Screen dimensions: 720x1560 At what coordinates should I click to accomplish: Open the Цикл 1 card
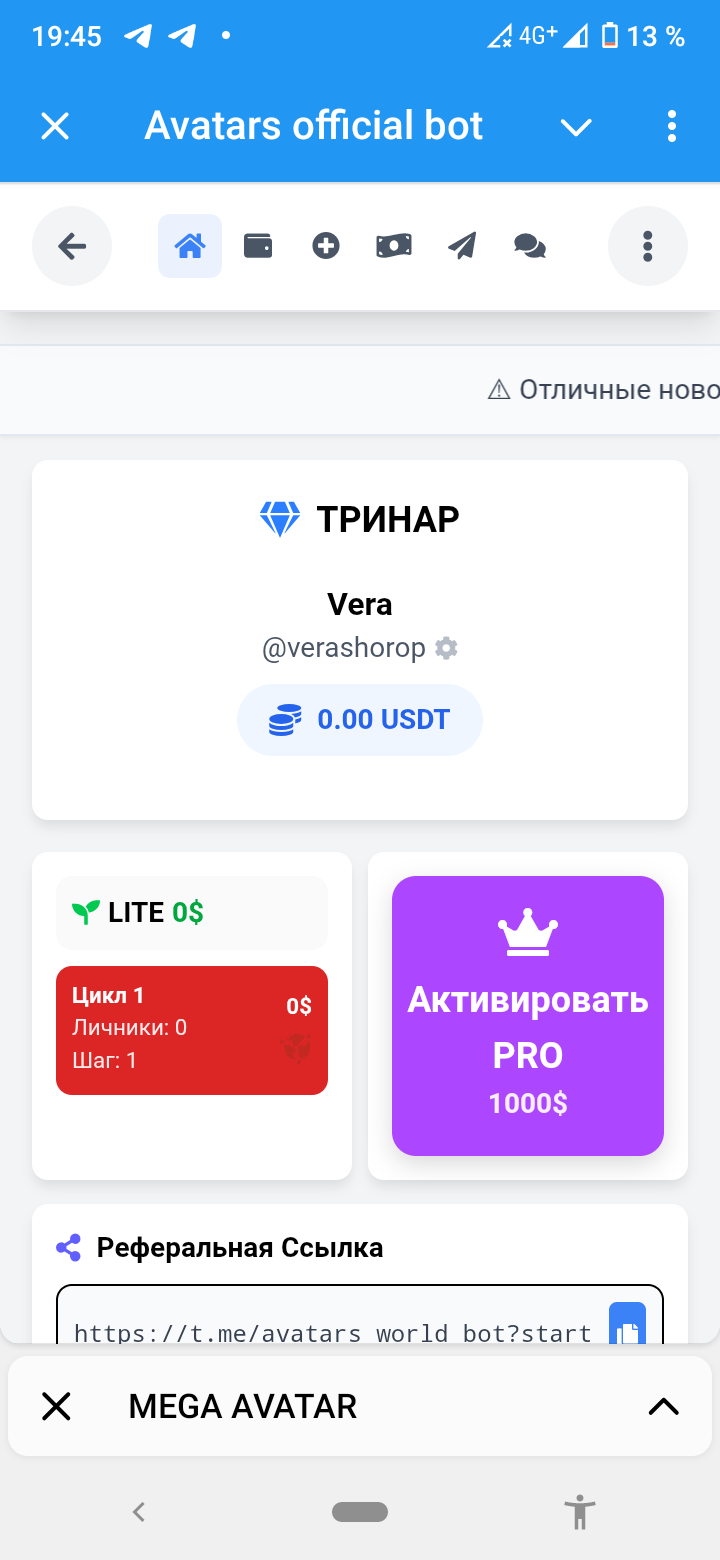point(192,1030)
